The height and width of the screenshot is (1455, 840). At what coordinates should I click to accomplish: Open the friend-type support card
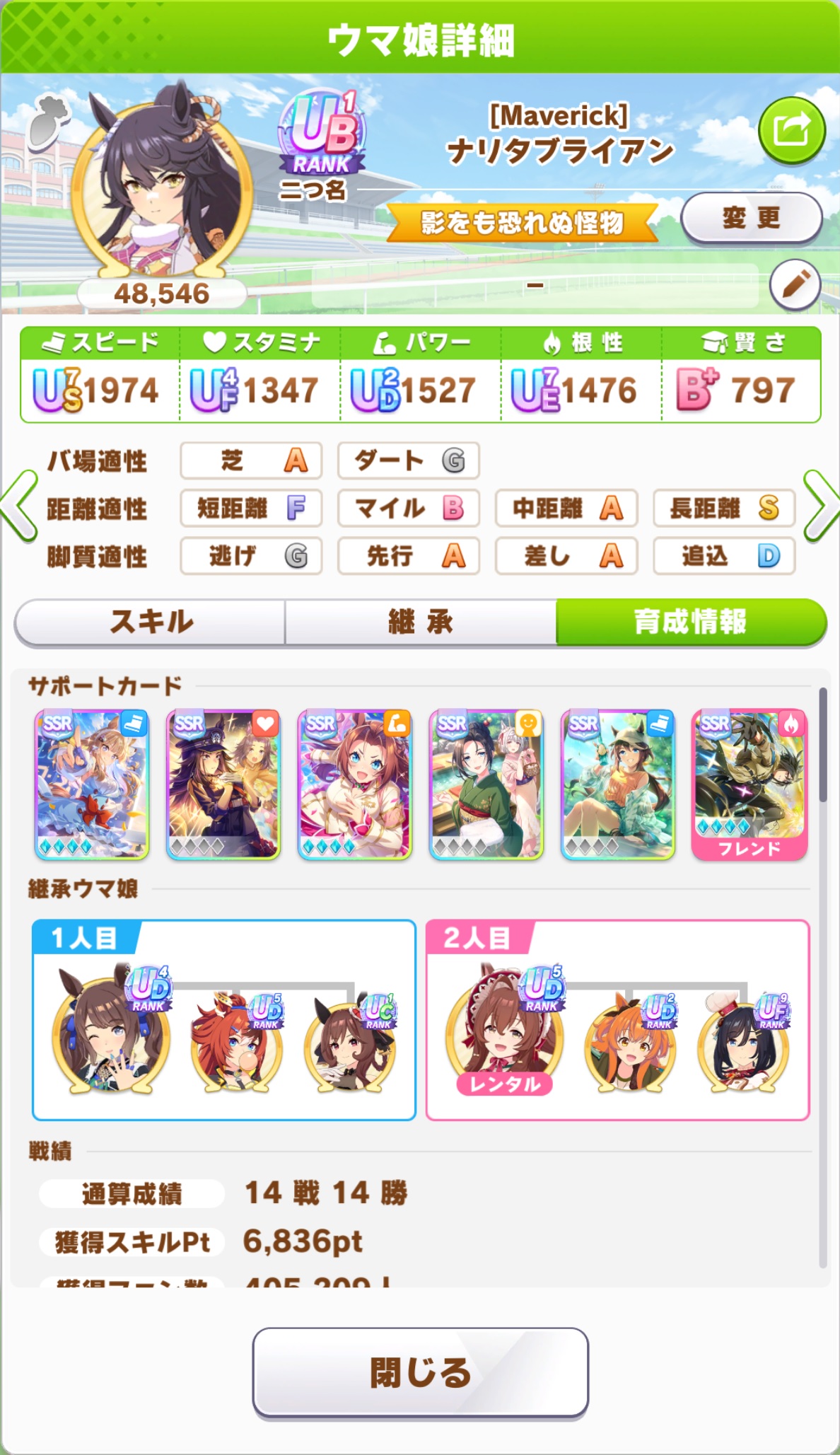[486, 784]
